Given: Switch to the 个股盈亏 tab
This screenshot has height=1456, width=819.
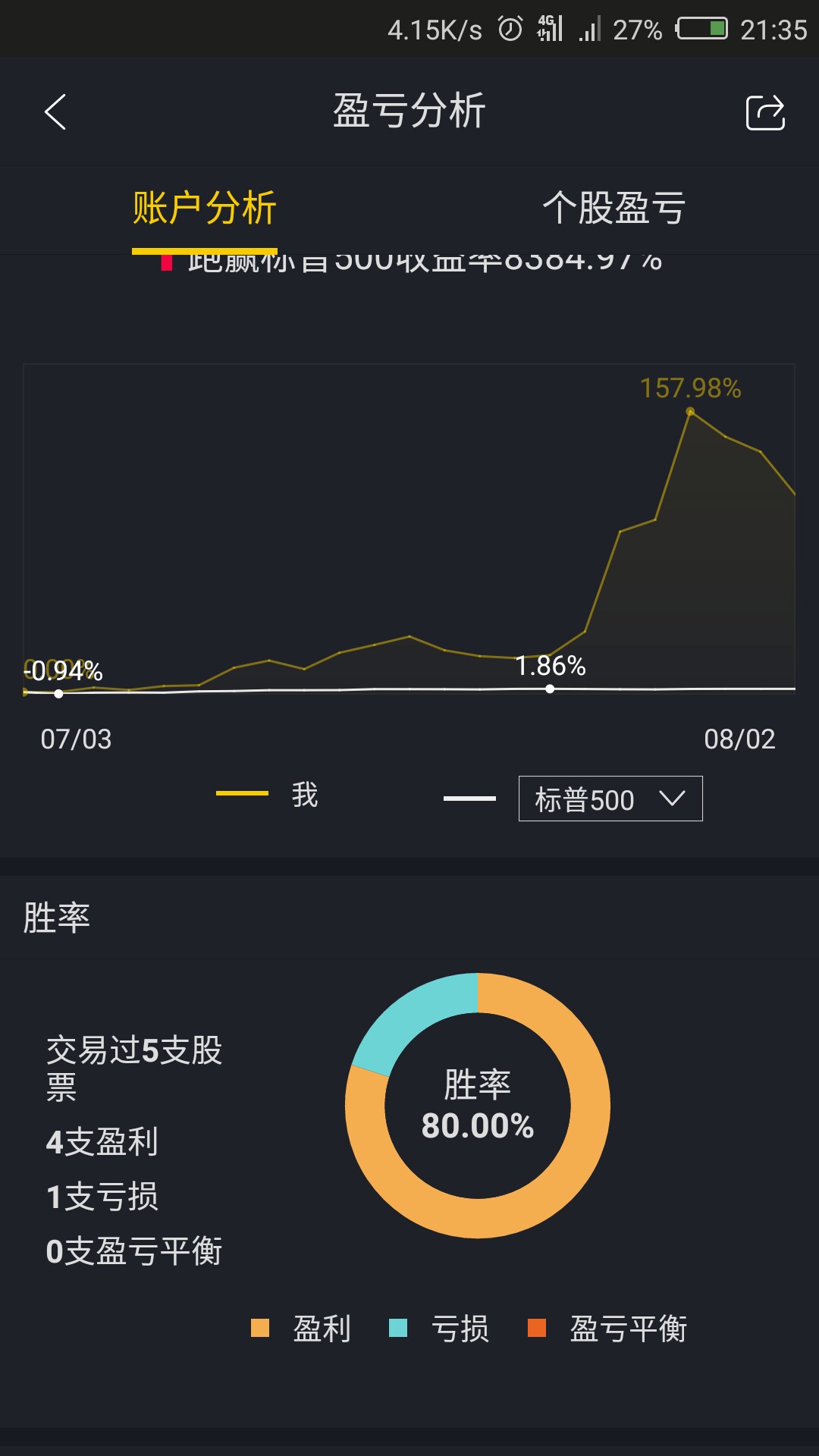Looking at the screenshot, I should tap(613, 208).
